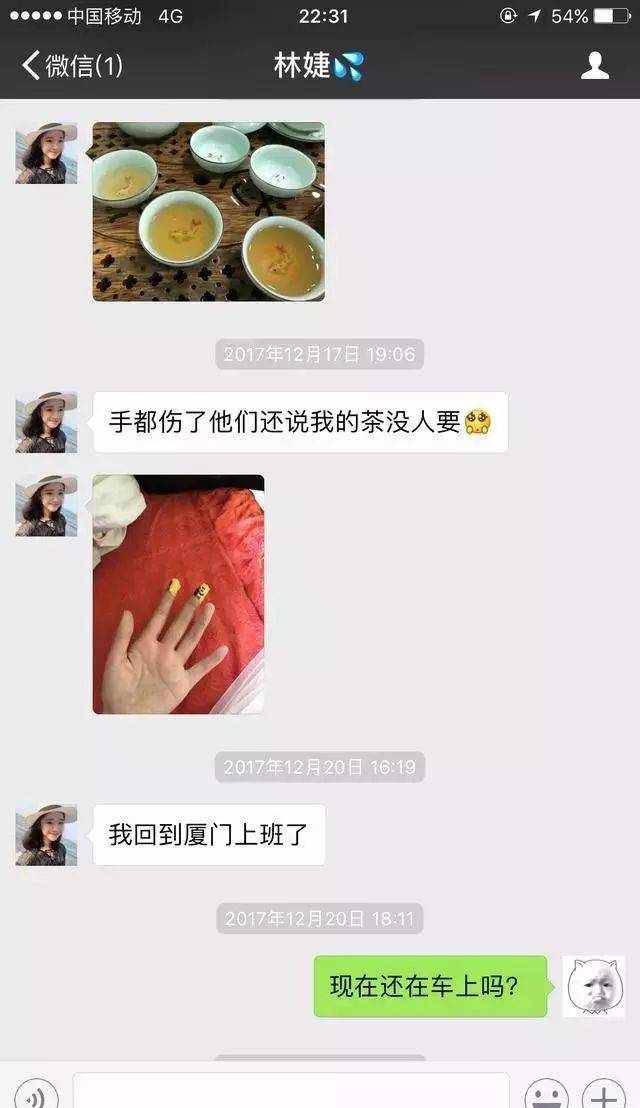Tap my avatar beside 现在还在车上吗?
Screen dimensions: 640x1108
[594, 987]
